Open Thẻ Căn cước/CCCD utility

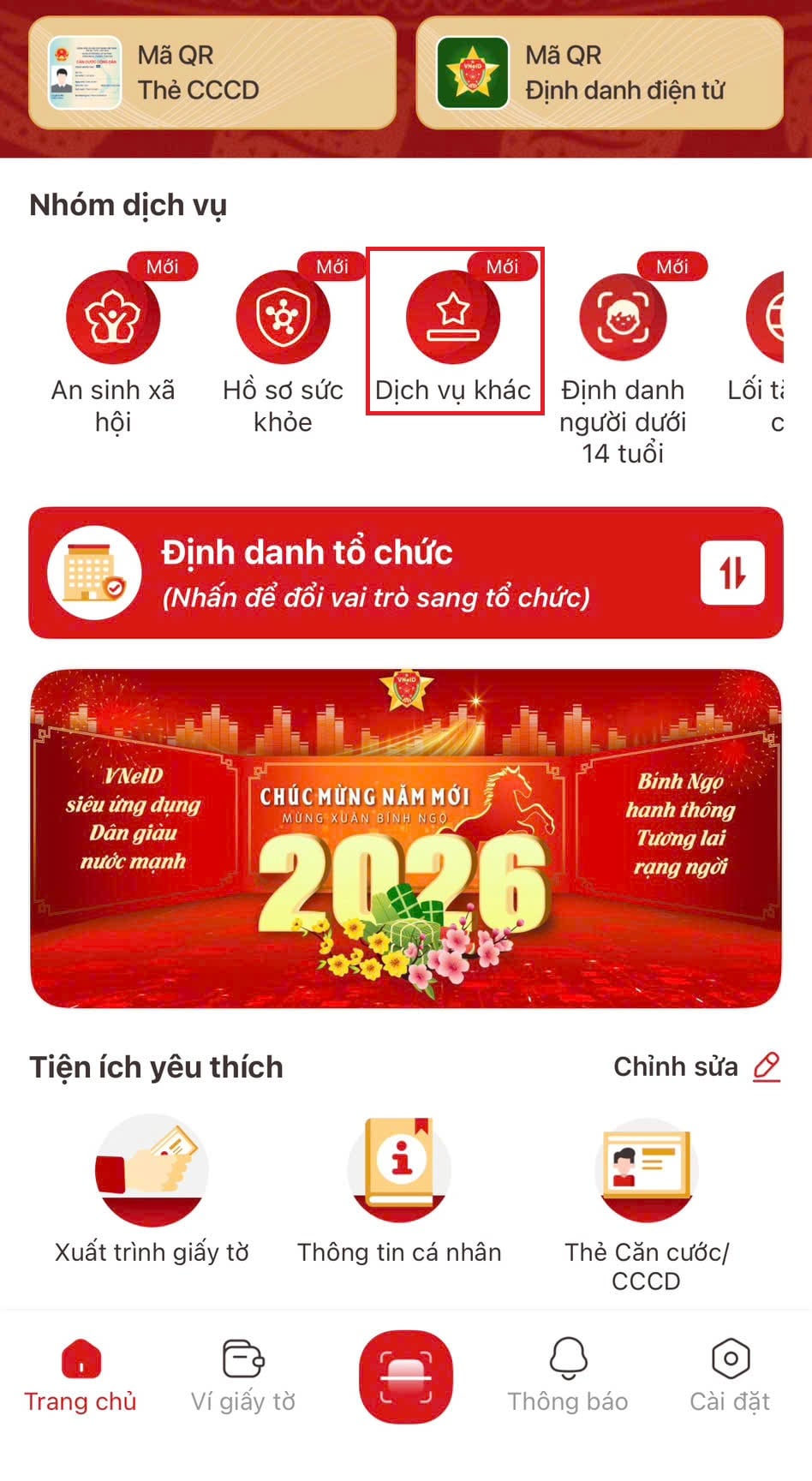point(647,1171)
